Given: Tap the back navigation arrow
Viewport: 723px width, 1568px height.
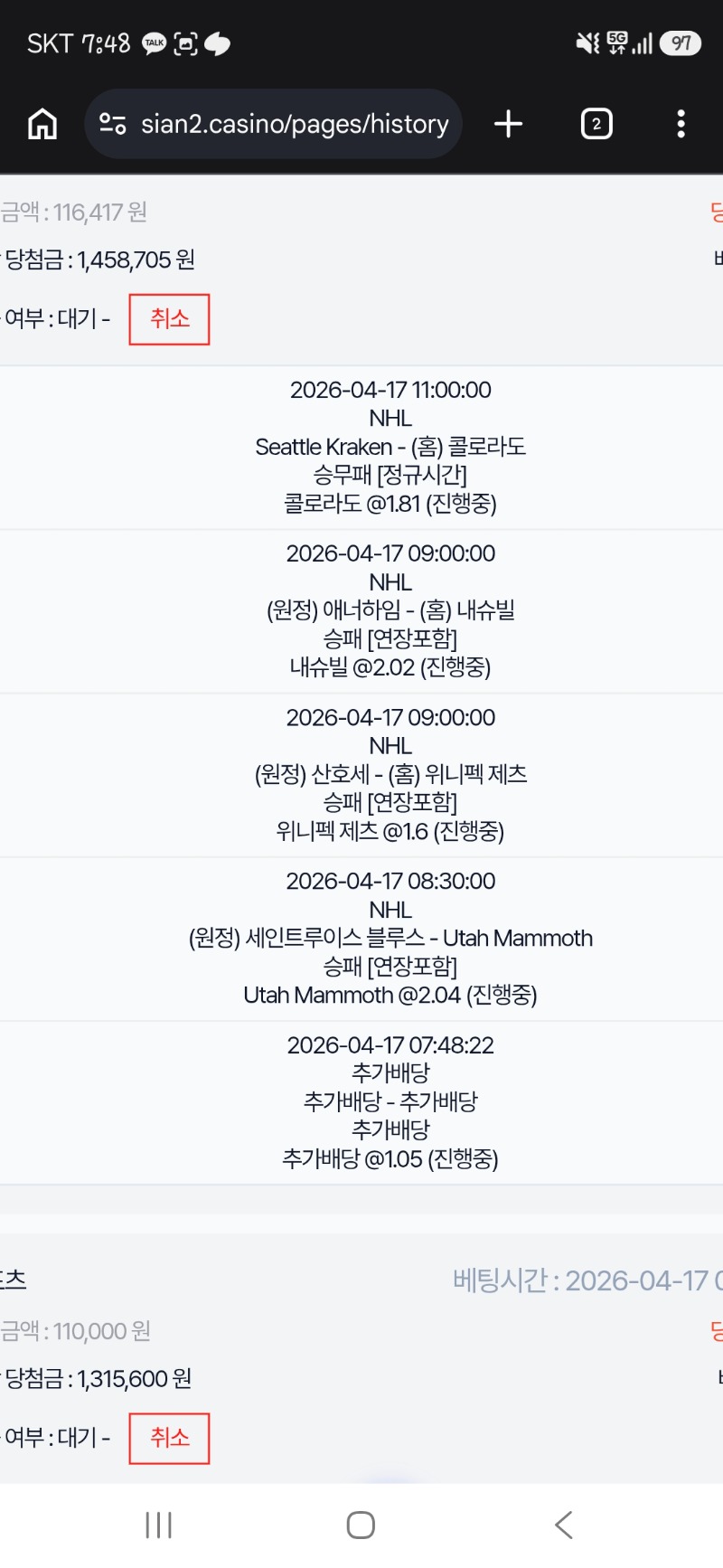Looking at the screenshot, I should (563, 1524).
